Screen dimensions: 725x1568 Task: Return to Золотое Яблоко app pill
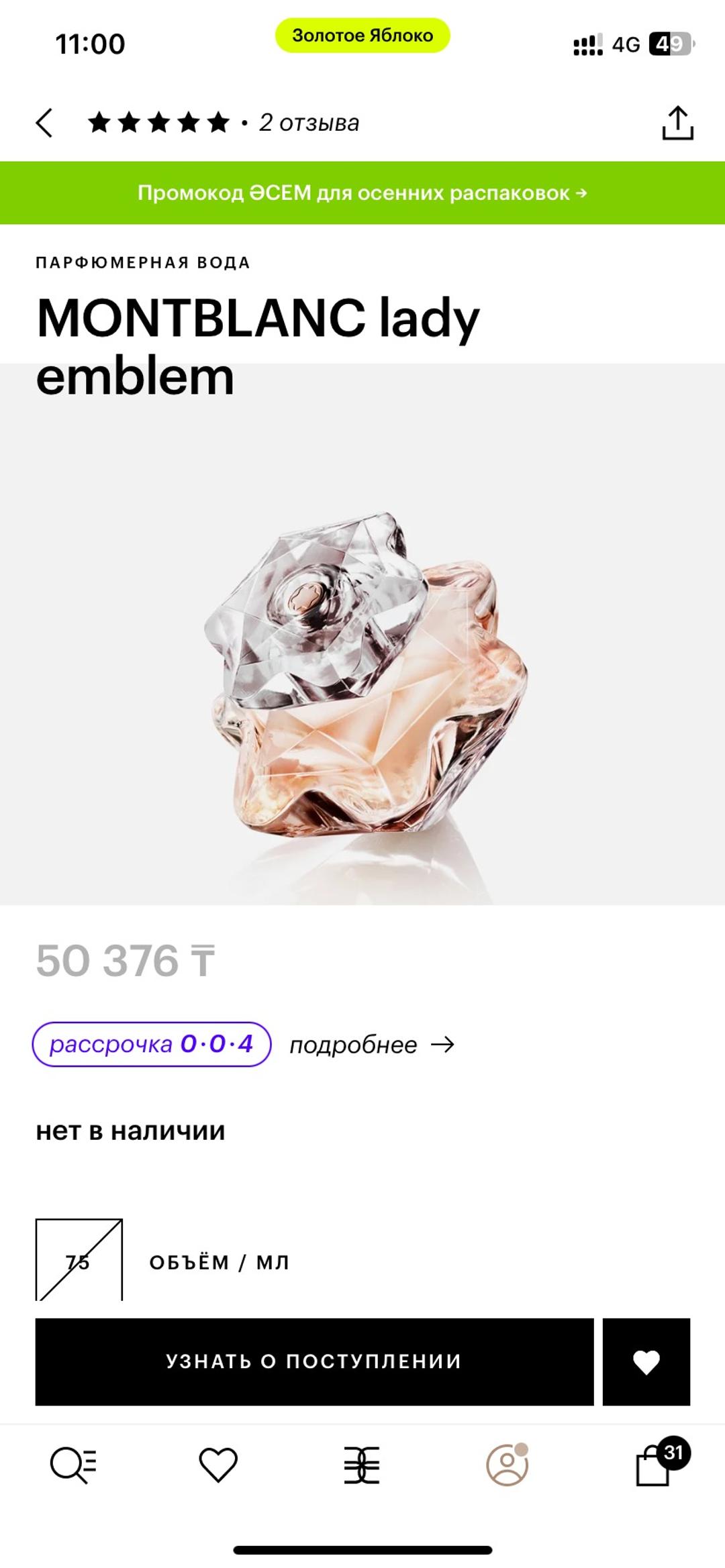[362, 36]
